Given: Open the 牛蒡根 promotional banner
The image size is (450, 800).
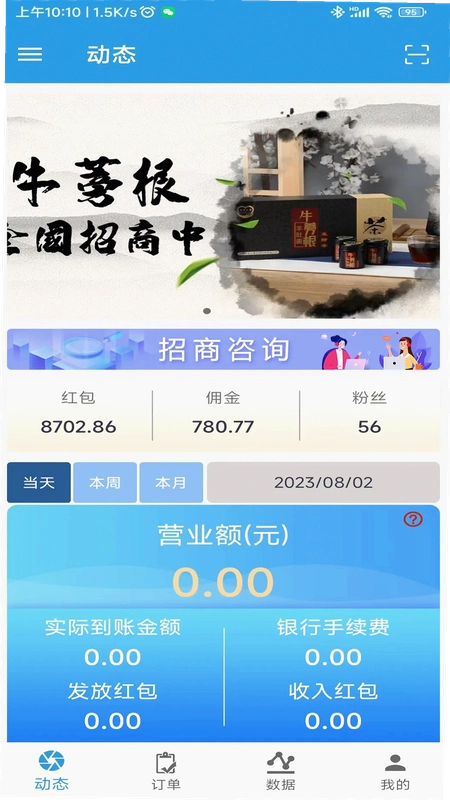Looking at the screenshot, I should click(x=223, y=205).
